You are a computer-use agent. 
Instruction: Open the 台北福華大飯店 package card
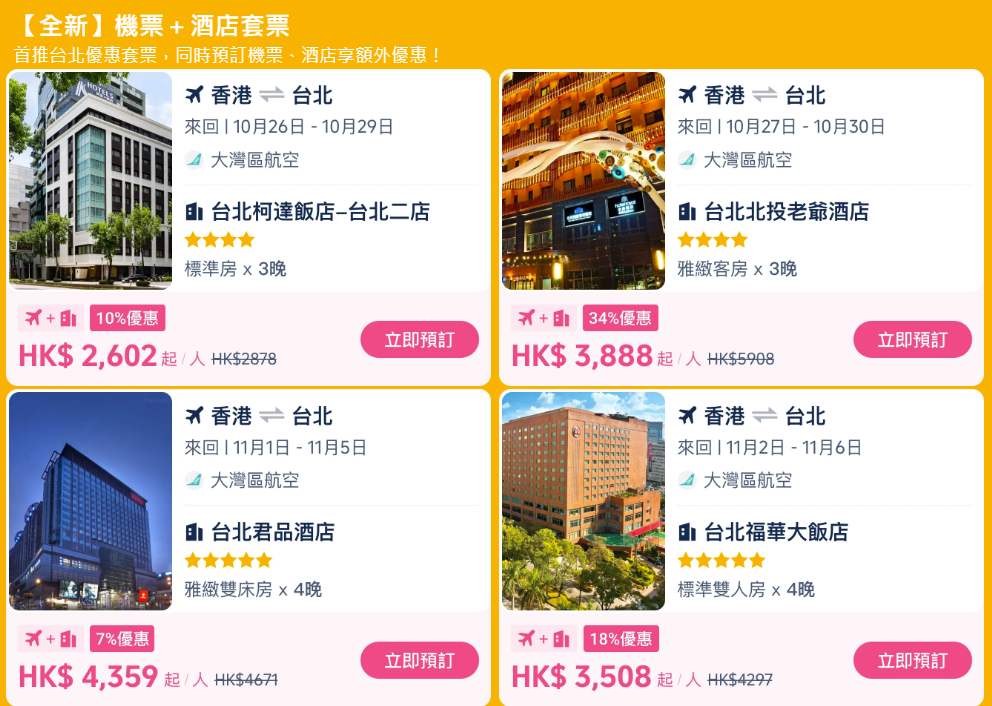pos(776,532)
